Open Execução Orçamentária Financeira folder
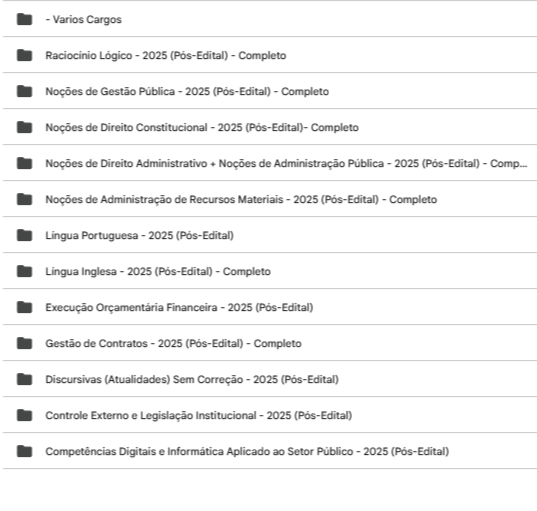This screenshot has height=511, width=537. click(x=270, y=307)
